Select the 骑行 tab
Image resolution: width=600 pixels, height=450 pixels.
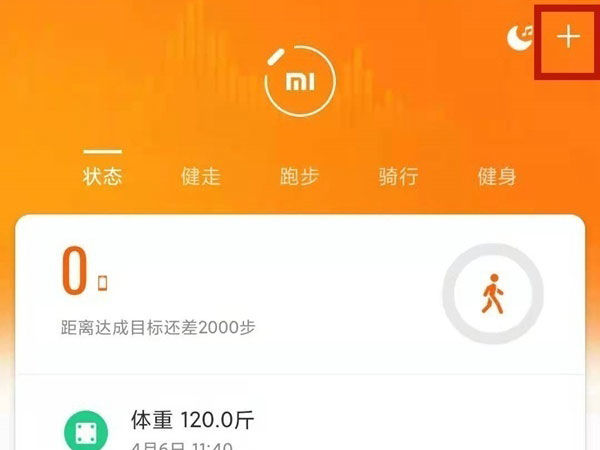point(398,177)
